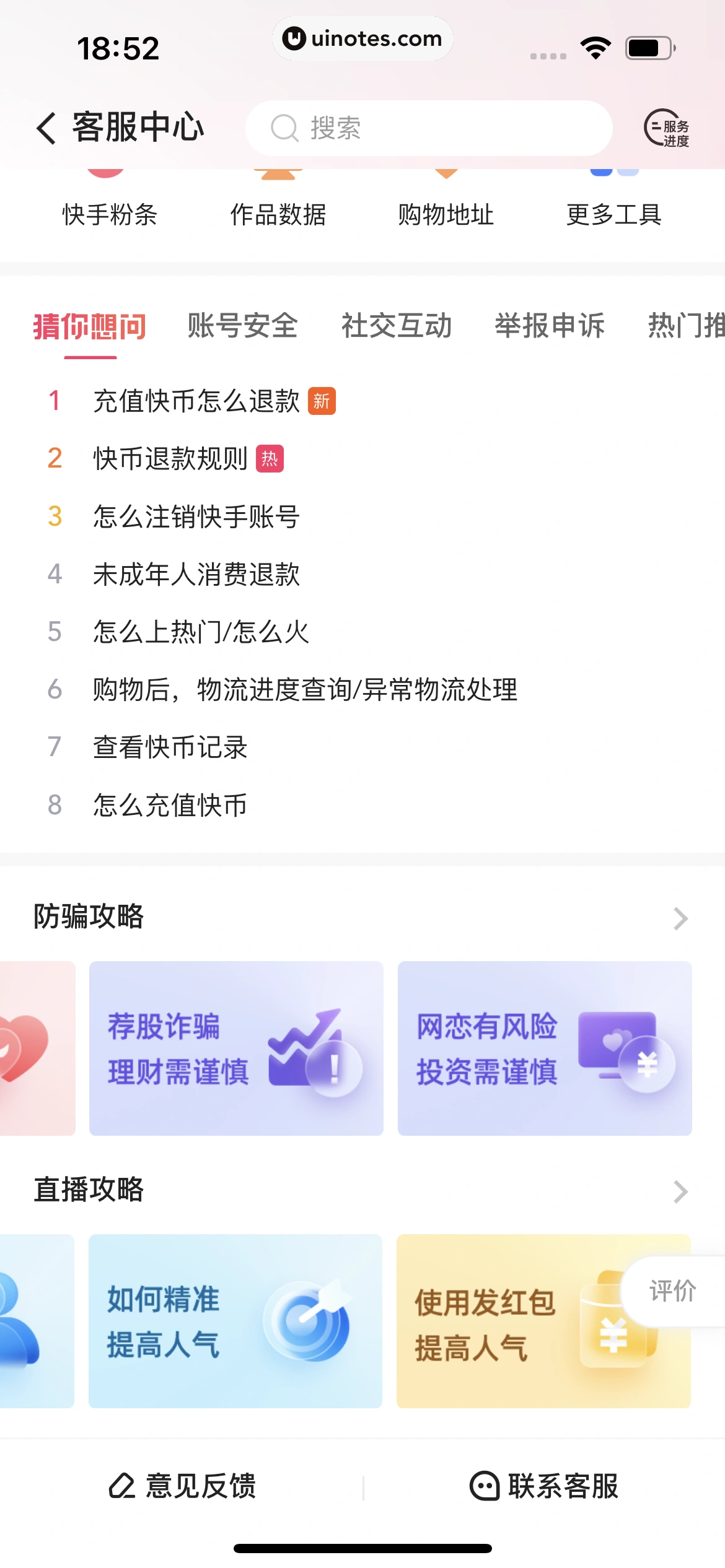Open 快币退款规则 question
Viewport: 725px width, 1568px height.
click(x=170, y=459)
